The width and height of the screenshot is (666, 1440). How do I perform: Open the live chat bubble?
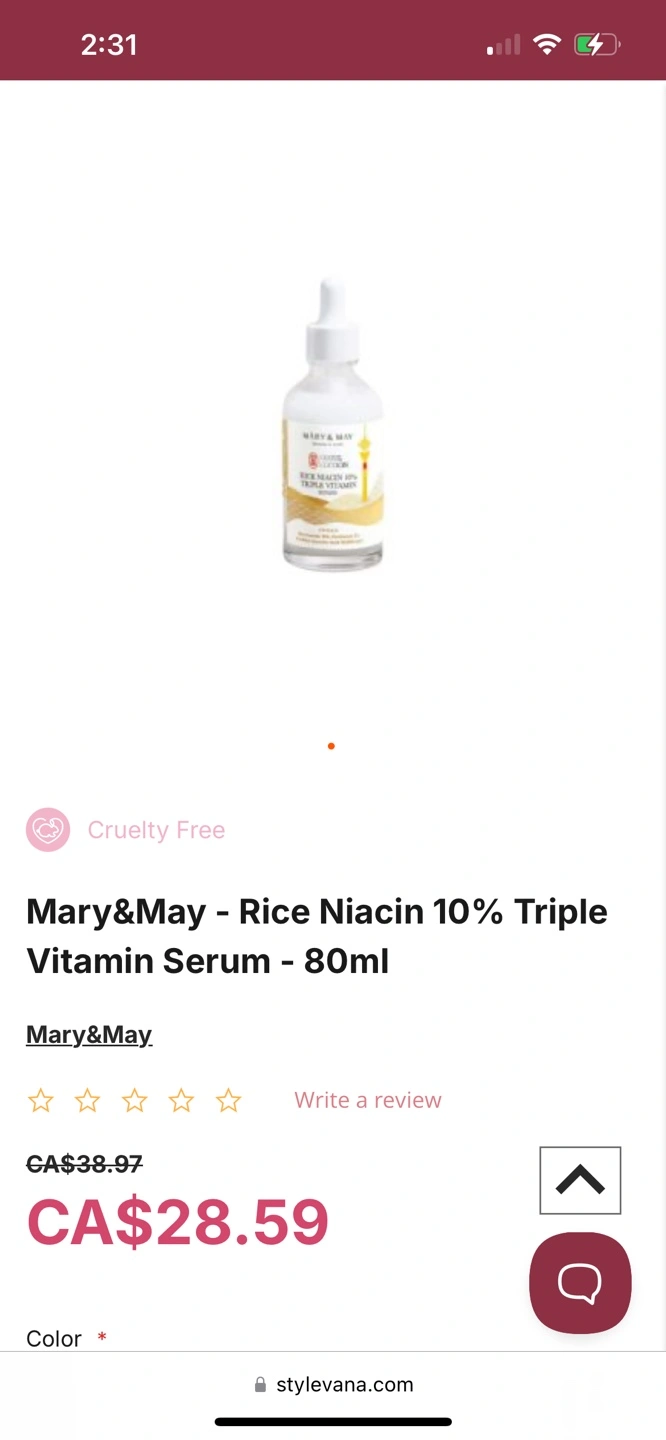point(580,1282)
